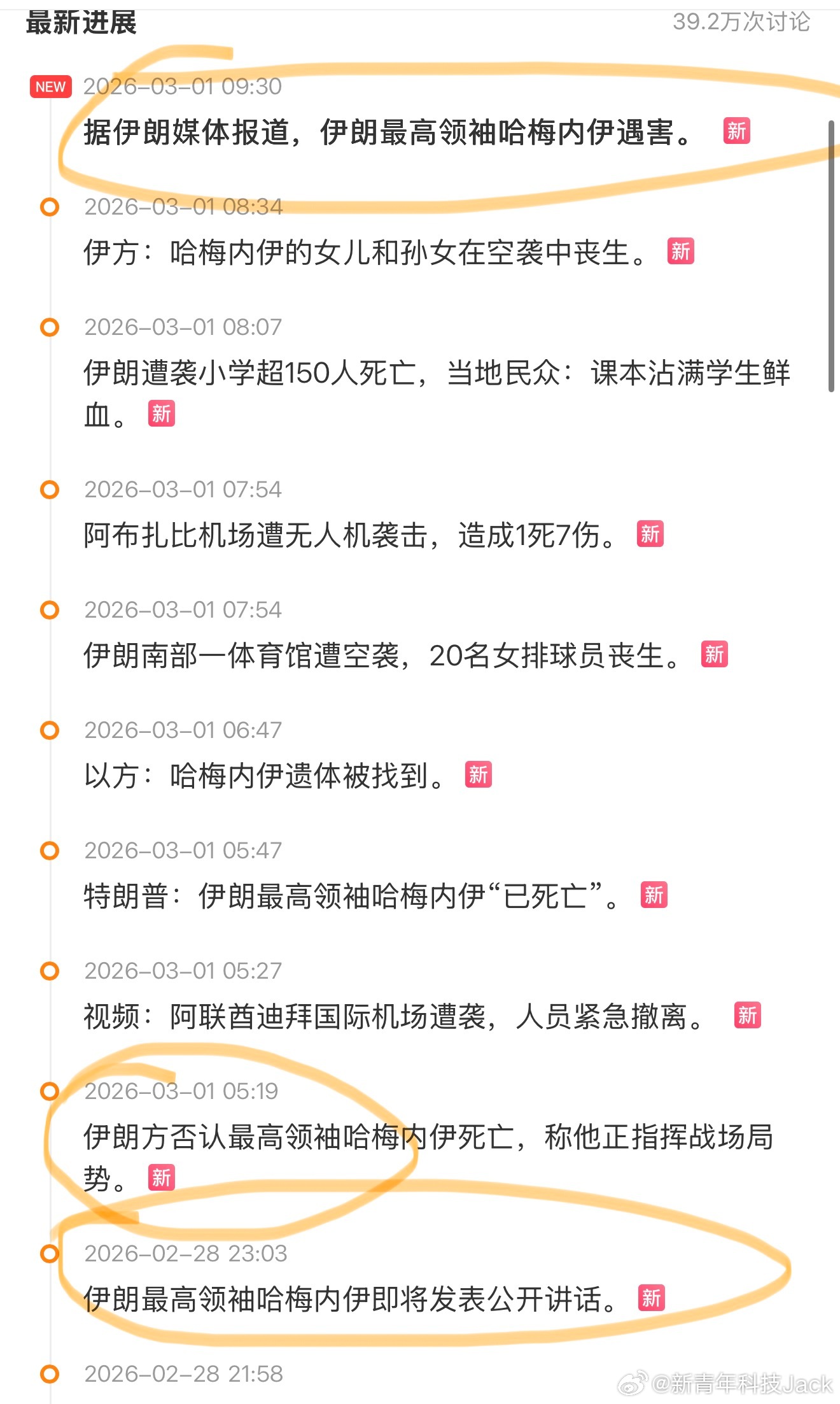Image resolution: width=840 pixels, height=1404 pixels.
Task: Click the red NEW badge on the top entry
Action: click(50, 87)
